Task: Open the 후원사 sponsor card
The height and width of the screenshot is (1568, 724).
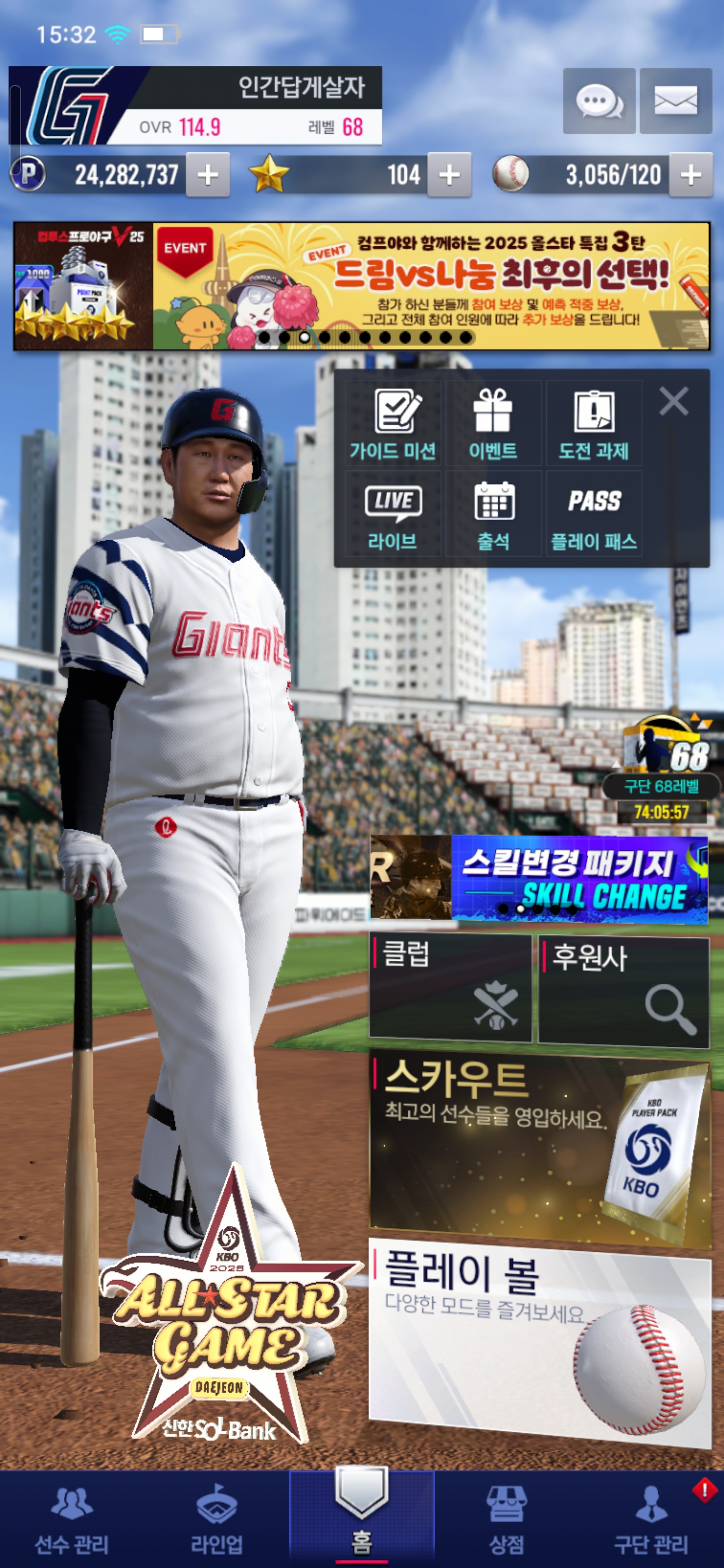Action: 623,991
